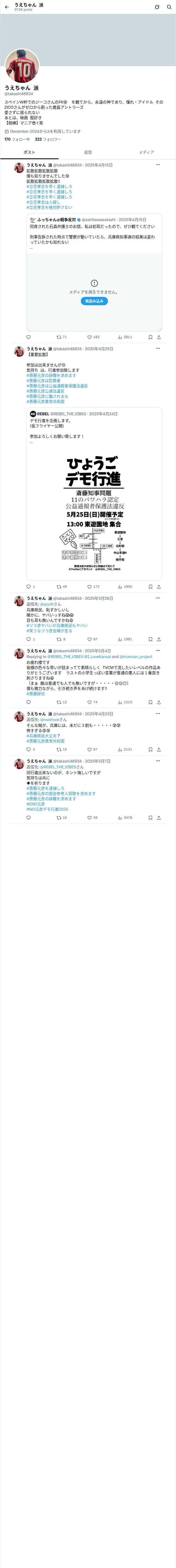
Task: Open the 222 フォロワー list
Action: [48, 139]
